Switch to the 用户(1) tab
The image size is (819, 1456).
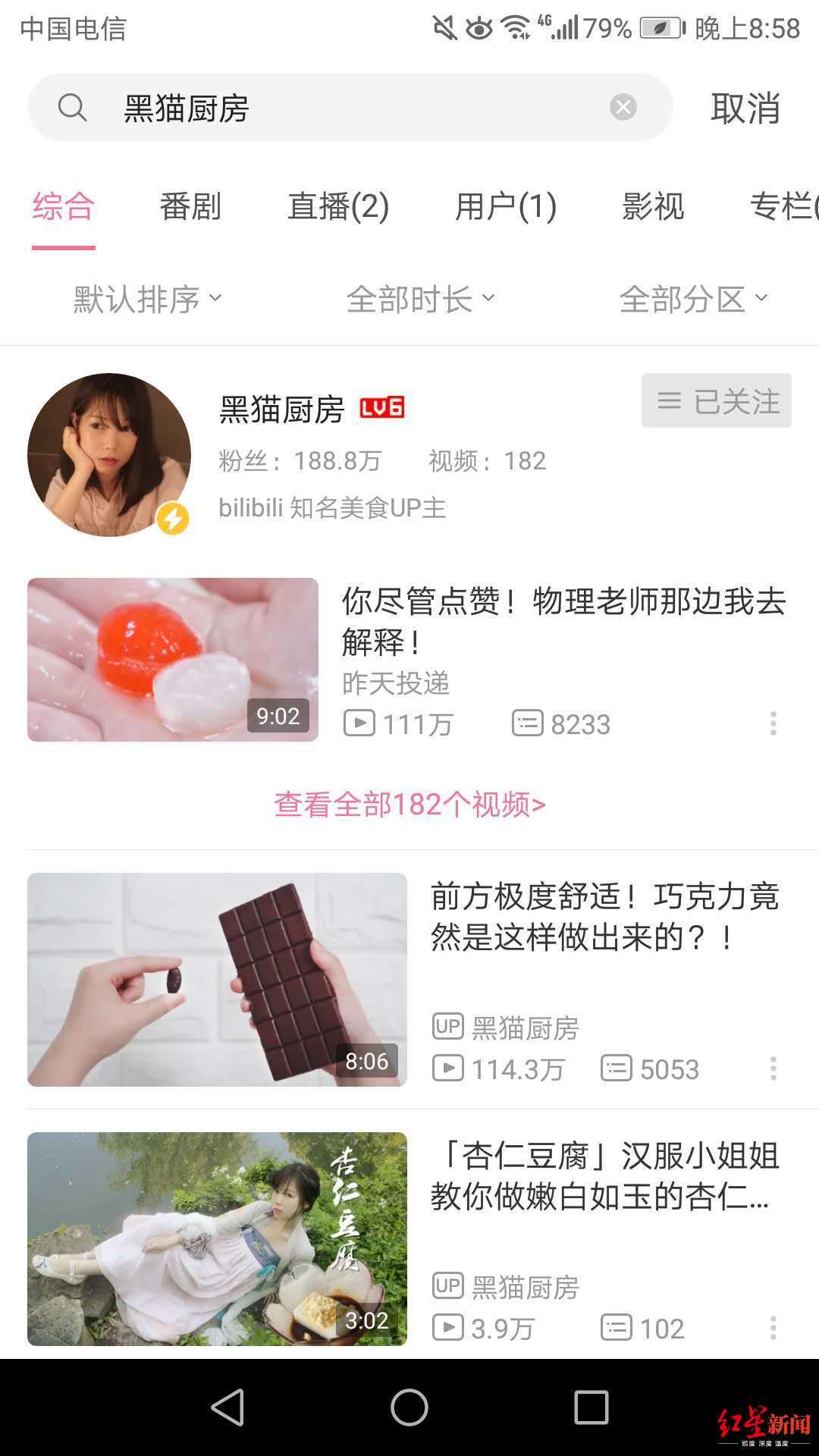point(506,206)
